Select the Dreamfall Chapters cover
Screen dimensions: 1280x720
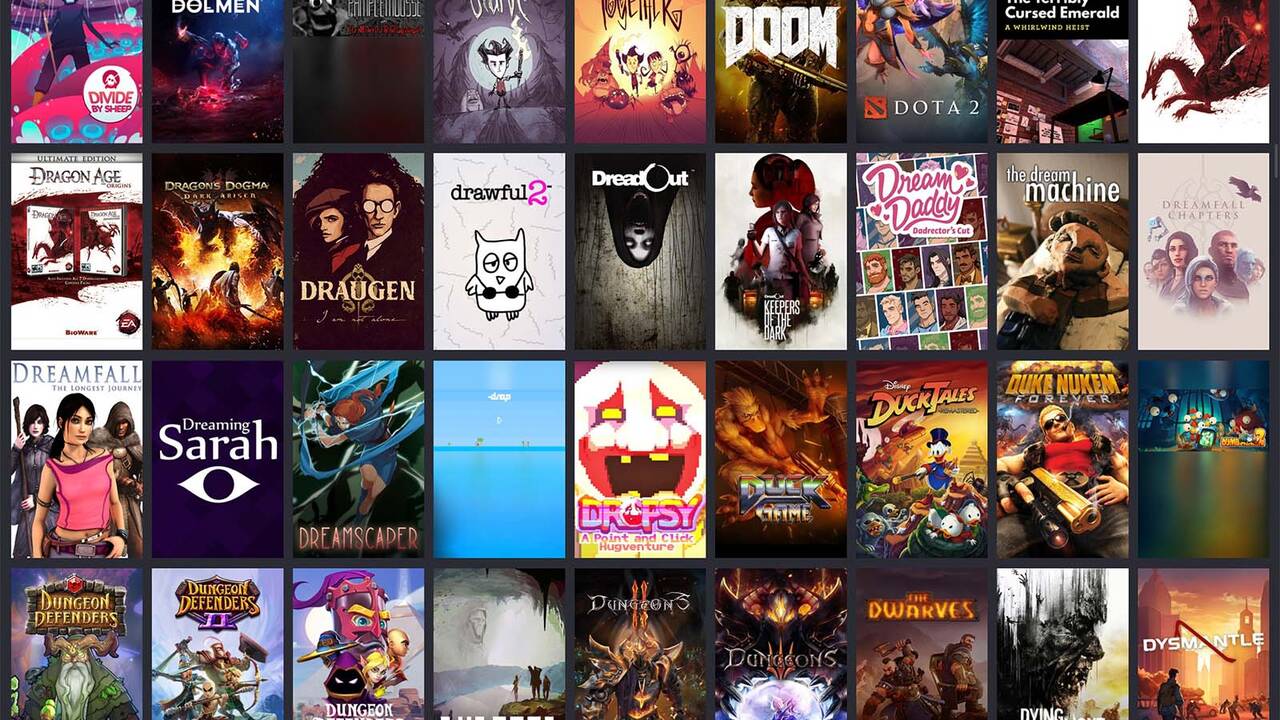(1203, 251)
